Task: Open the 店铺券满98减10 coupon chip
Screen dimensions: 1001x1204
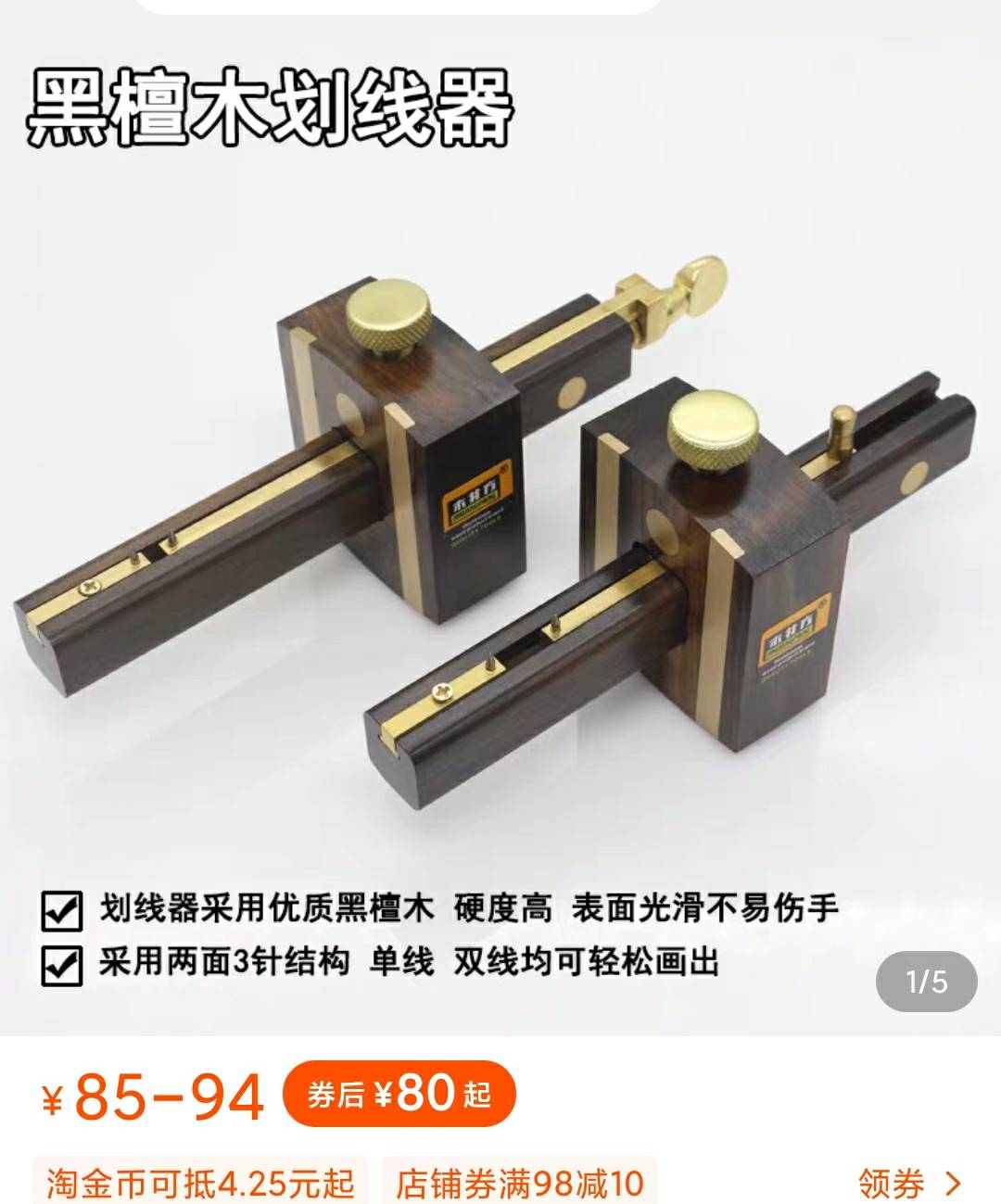Action: pyautogui.click(x=520, y=1183)
